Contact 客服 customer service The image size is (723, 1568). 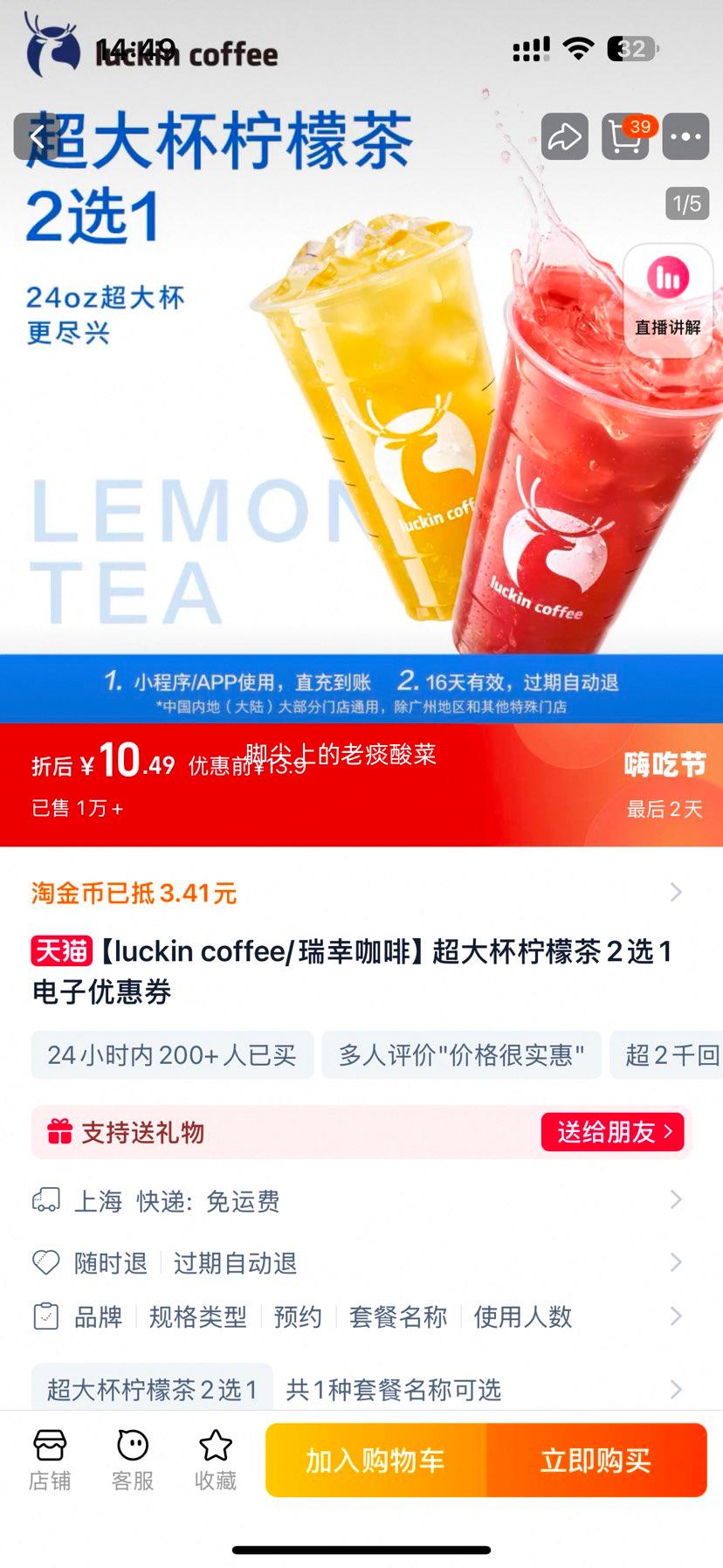pos(131,1457)
